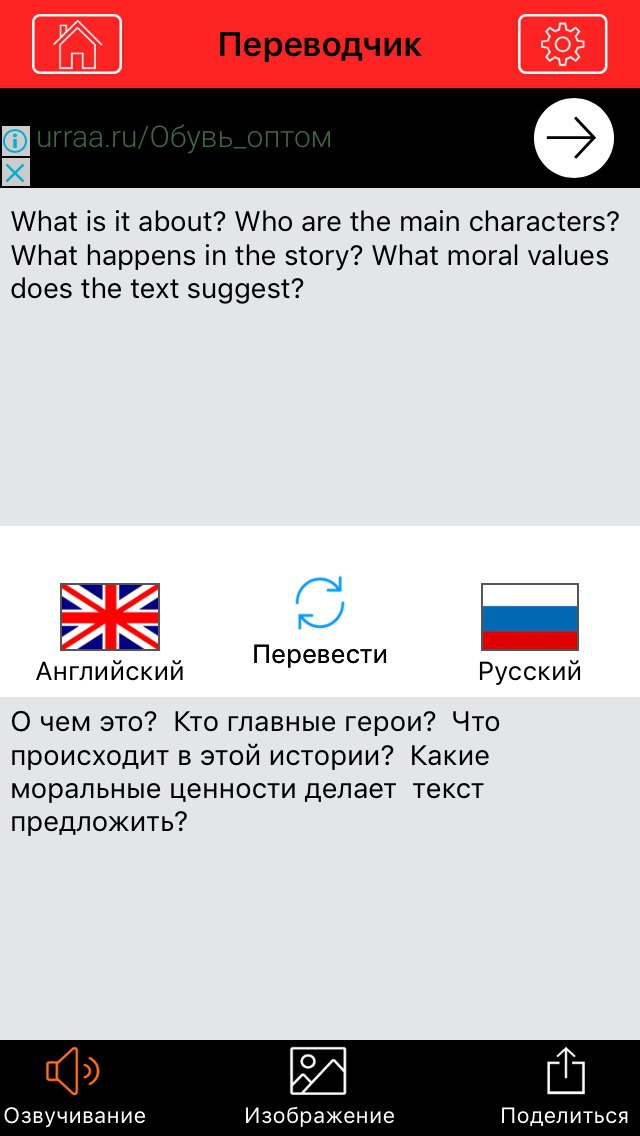Tap the Russian translation text area
This screenshot has height=1136, width=640.
320,868
